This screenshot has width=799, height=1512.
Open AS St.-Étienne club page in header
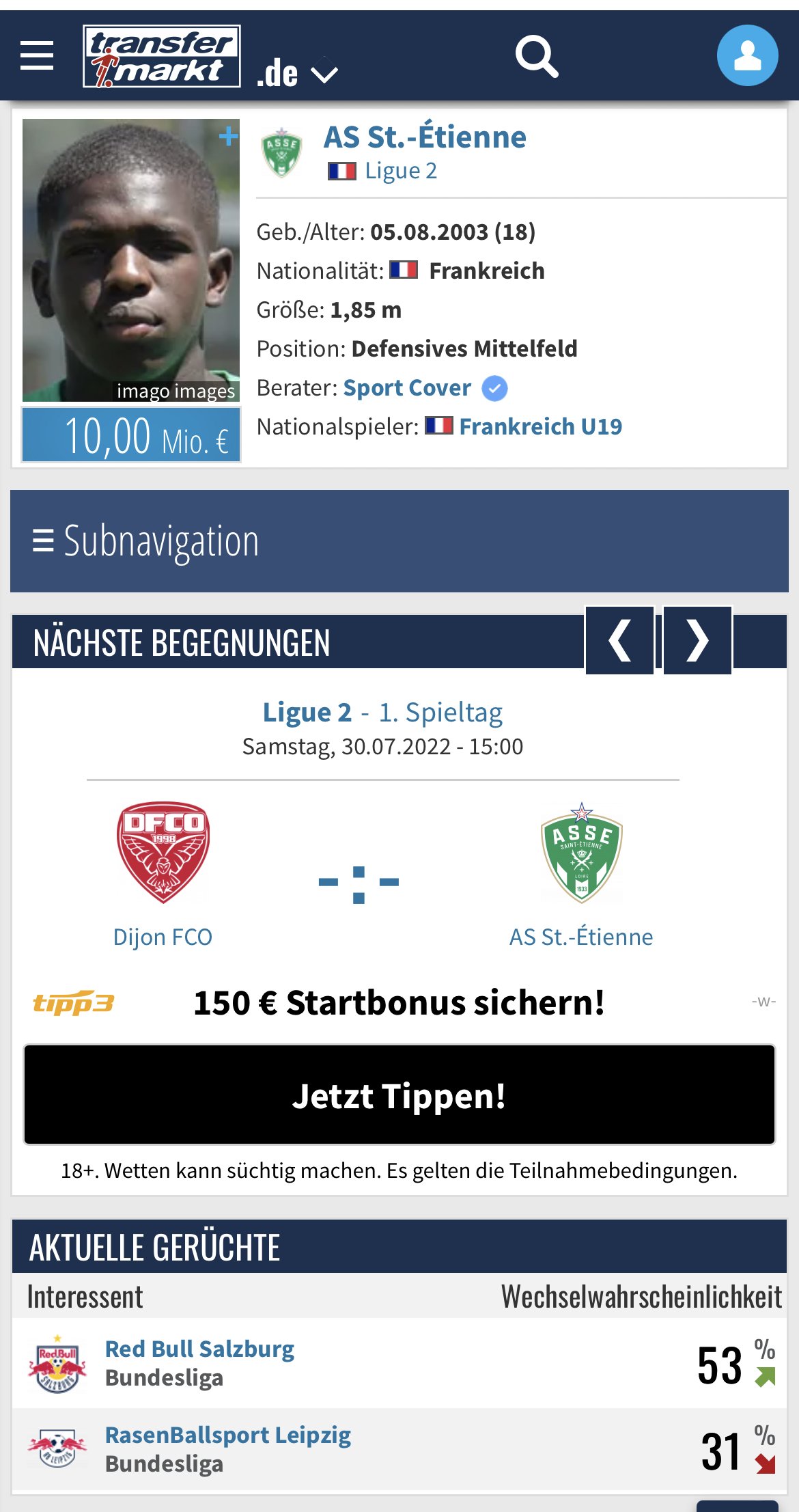[425, 137]
